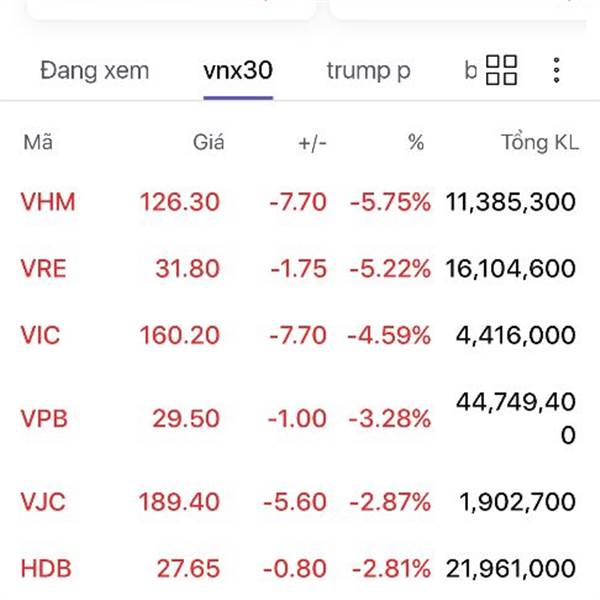Open the three-dot overflow menu

[557, 71]
